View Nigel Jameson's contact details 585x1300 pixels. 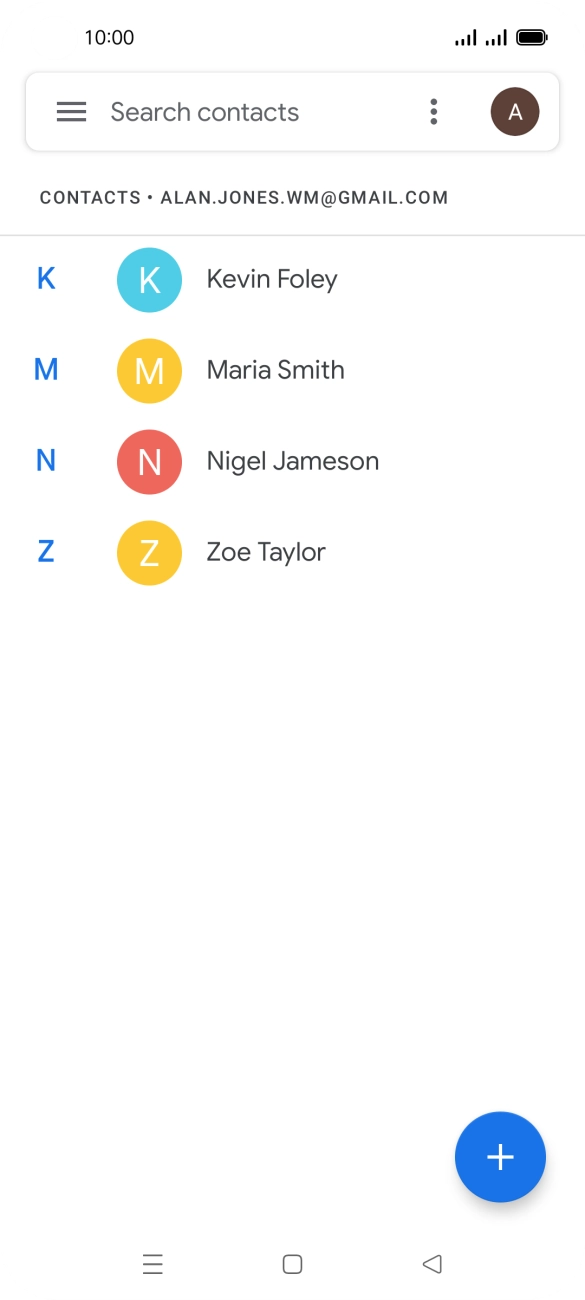click(292, 461)
